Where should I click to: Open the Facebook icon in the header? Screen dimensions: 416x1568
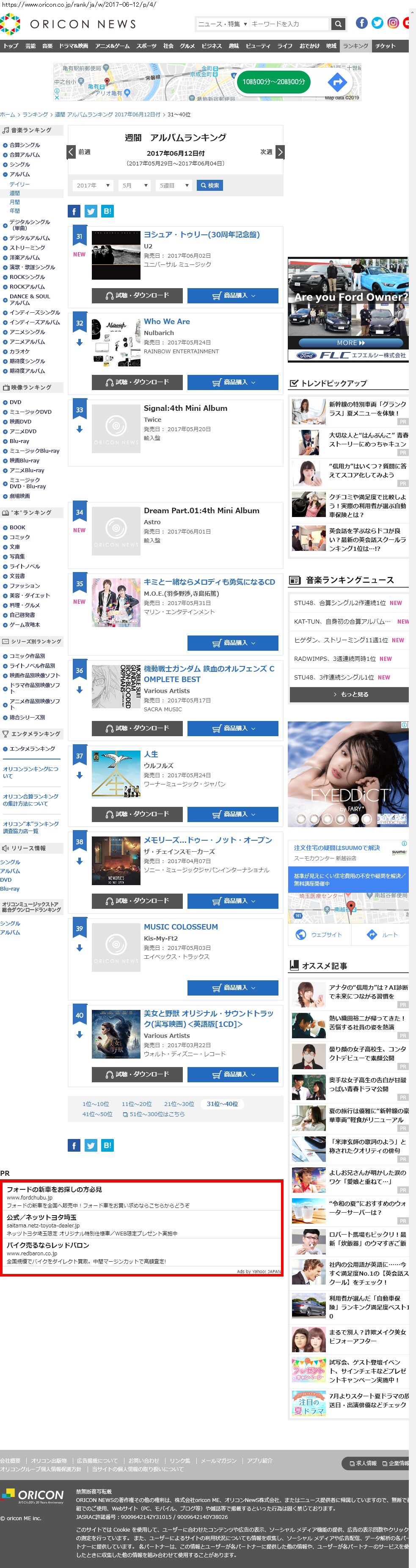(361, 23)
